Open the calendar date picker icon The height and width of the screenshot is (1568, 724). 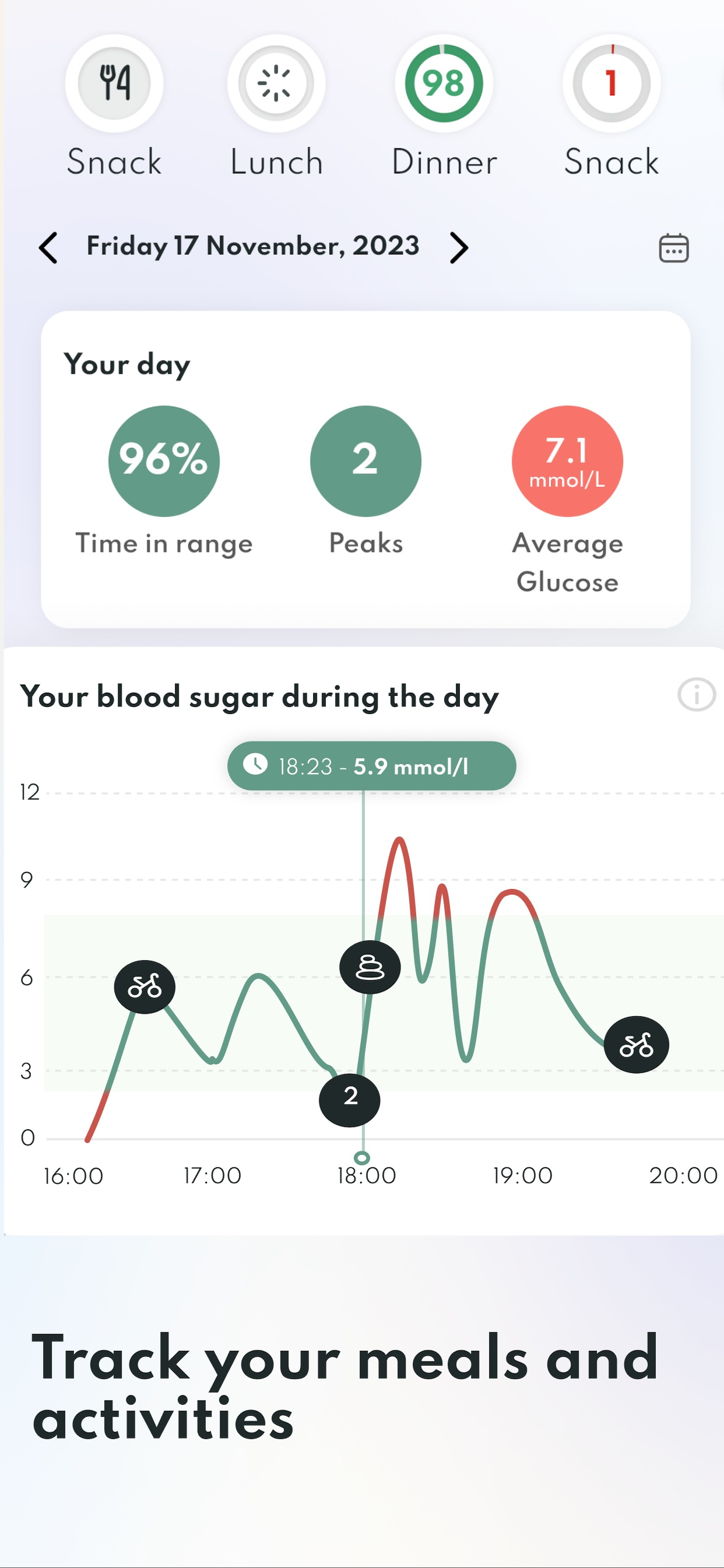673,247
